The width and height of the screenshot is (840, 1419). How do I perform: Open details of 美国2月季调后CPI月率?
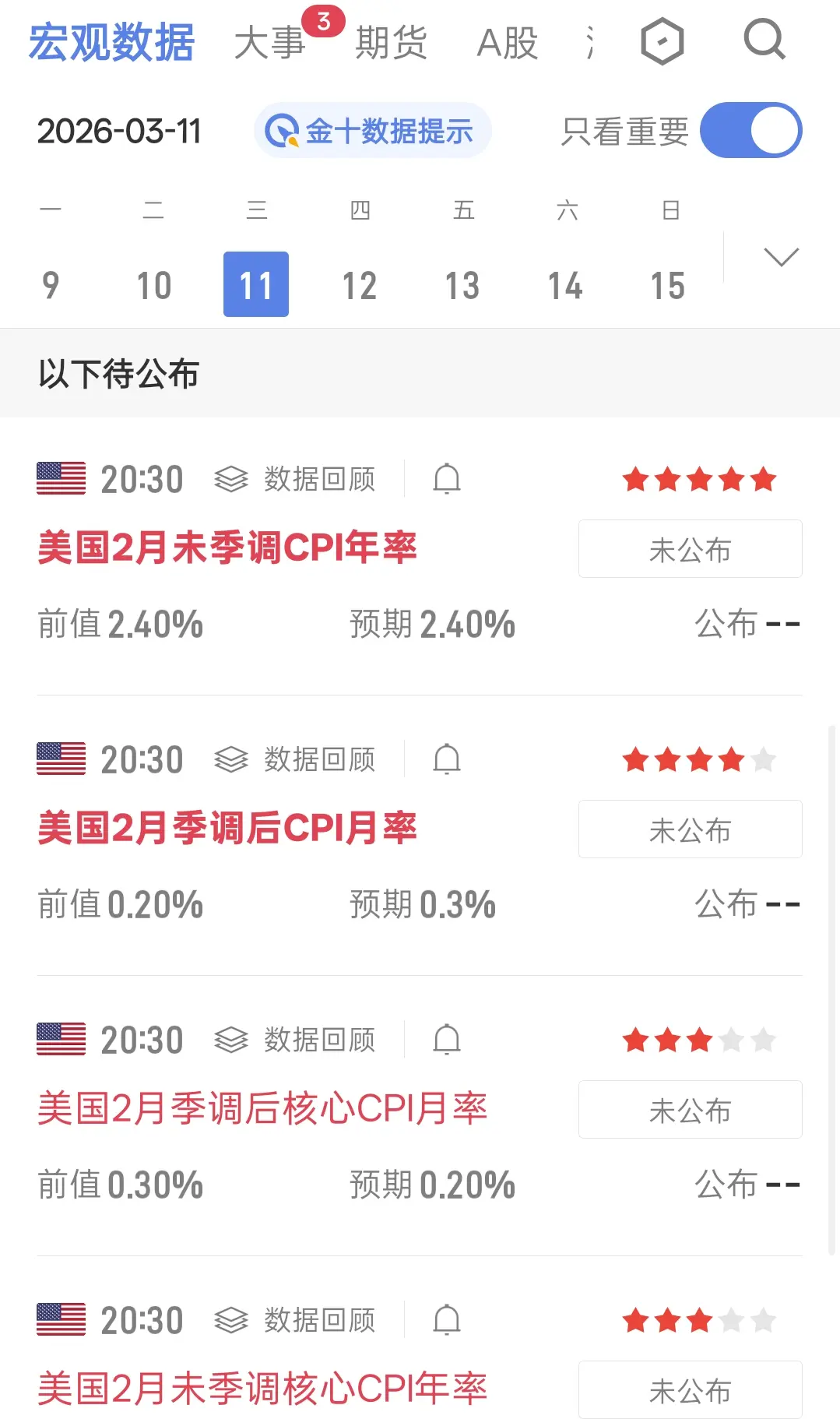pos(227,828)
